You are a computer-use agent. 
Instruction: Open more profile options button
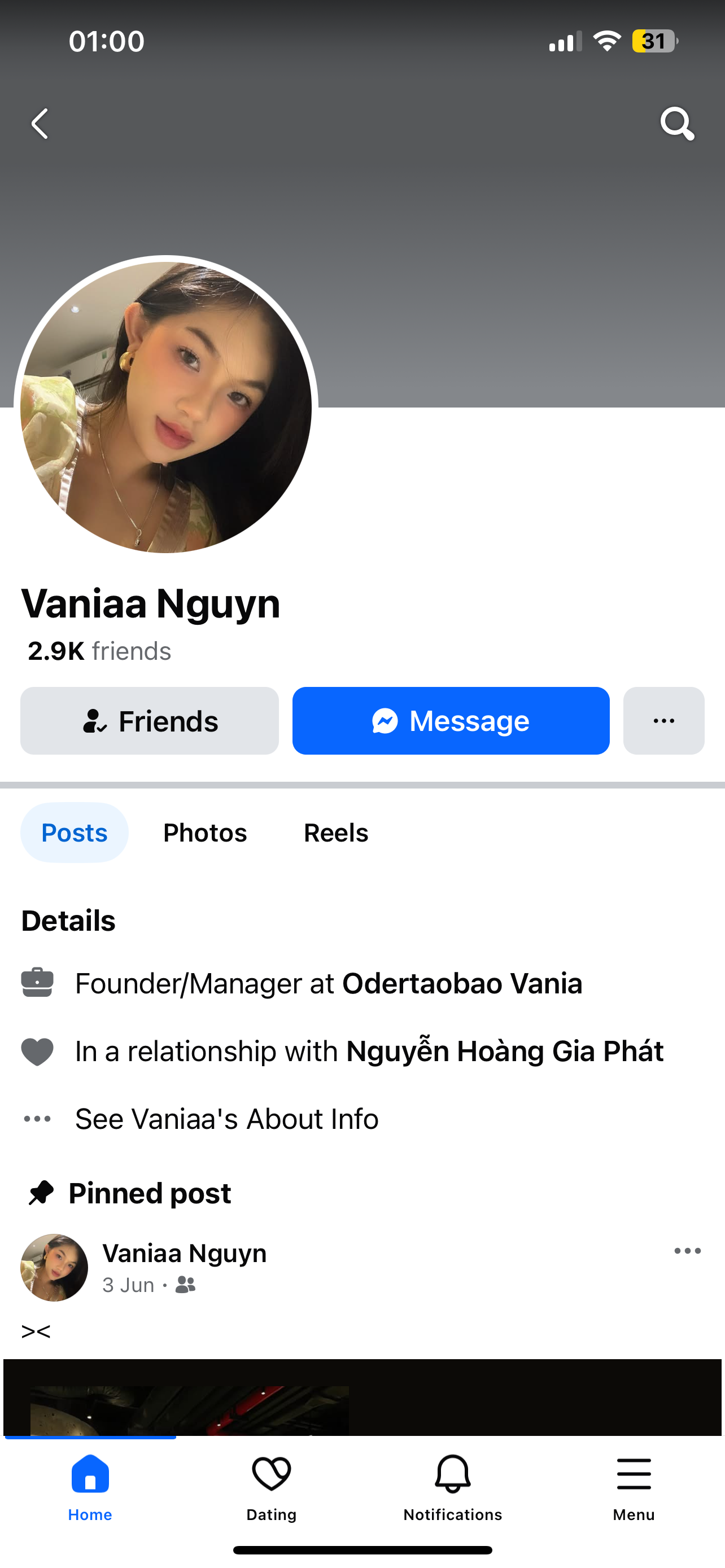663,721
